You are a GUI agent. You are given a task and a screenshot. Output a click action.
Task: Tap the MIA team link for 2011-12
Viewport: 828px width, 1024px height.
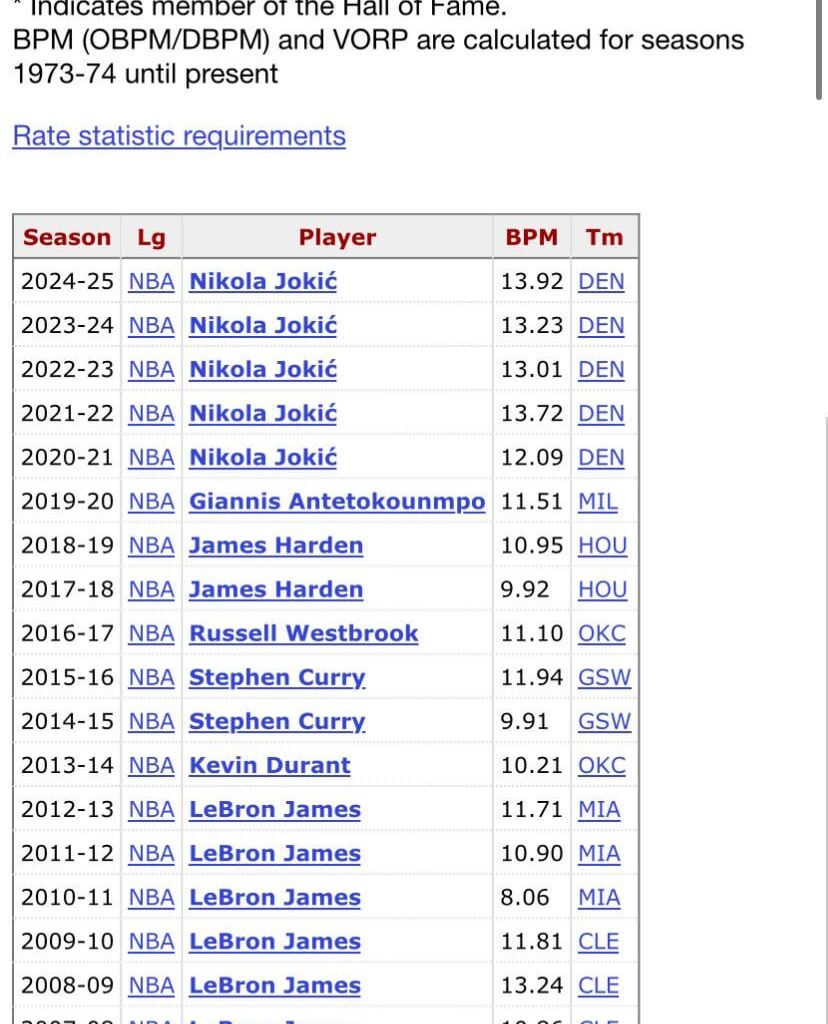click(599, 853)
